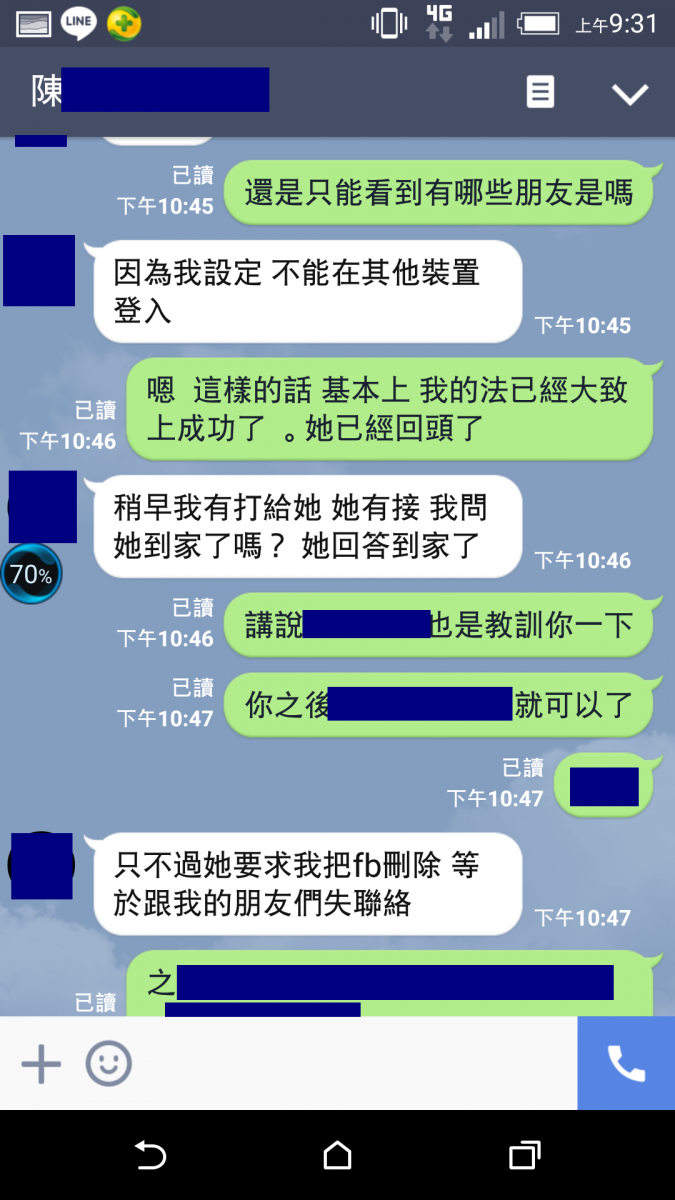Open sender avatar next to 因為我設定 message
The height and width of the screenshot is (1200, 675).
(x=39, y=271)
